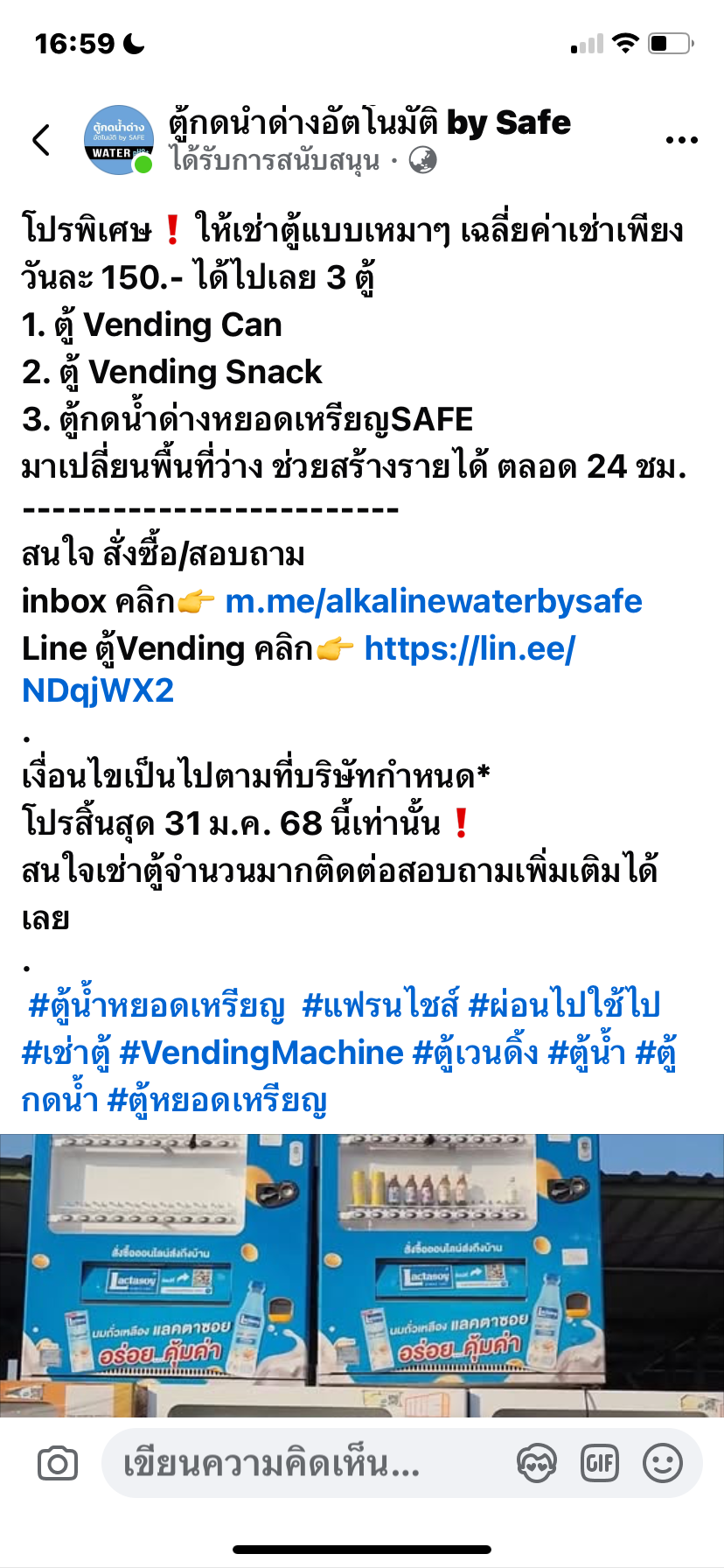Tap hashtag #แฟรนไชส์
This screenshot has height=1568, width=724.
(380, 1005)
